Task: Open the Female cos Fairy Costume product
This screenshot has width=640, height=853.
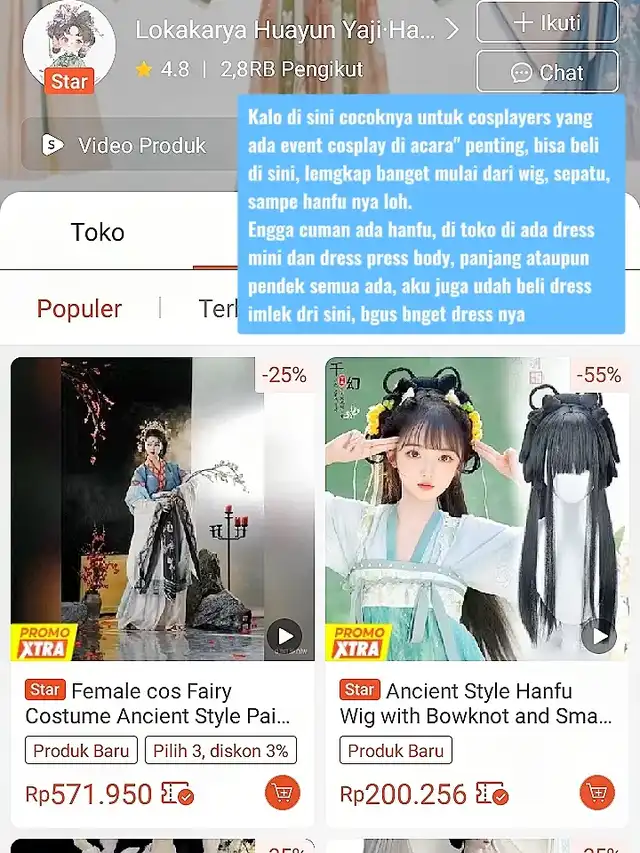Action: [157, 703]
